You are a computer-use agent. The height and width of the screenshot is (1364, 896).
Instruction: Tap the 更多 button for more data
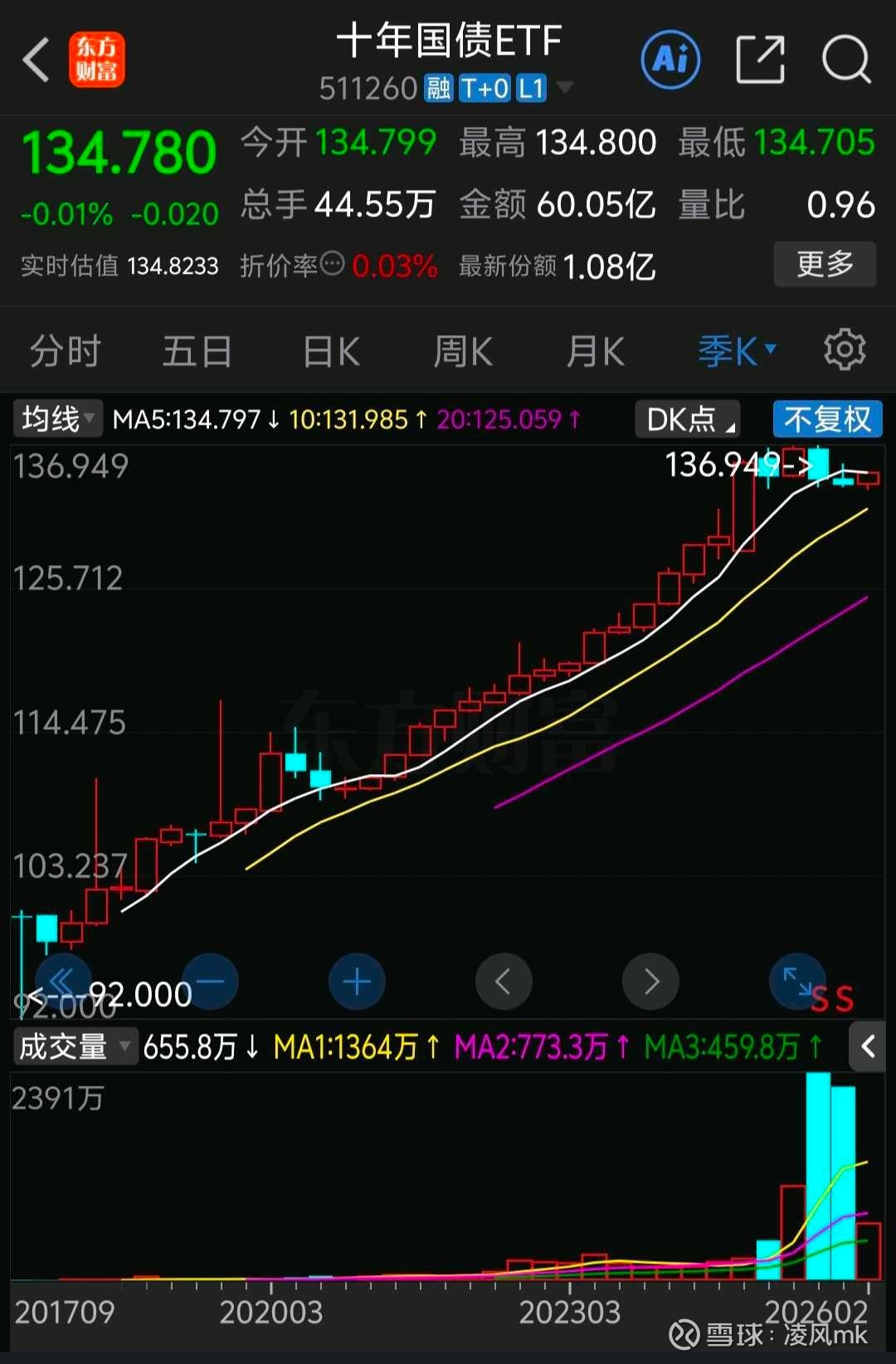coord(824,265)
